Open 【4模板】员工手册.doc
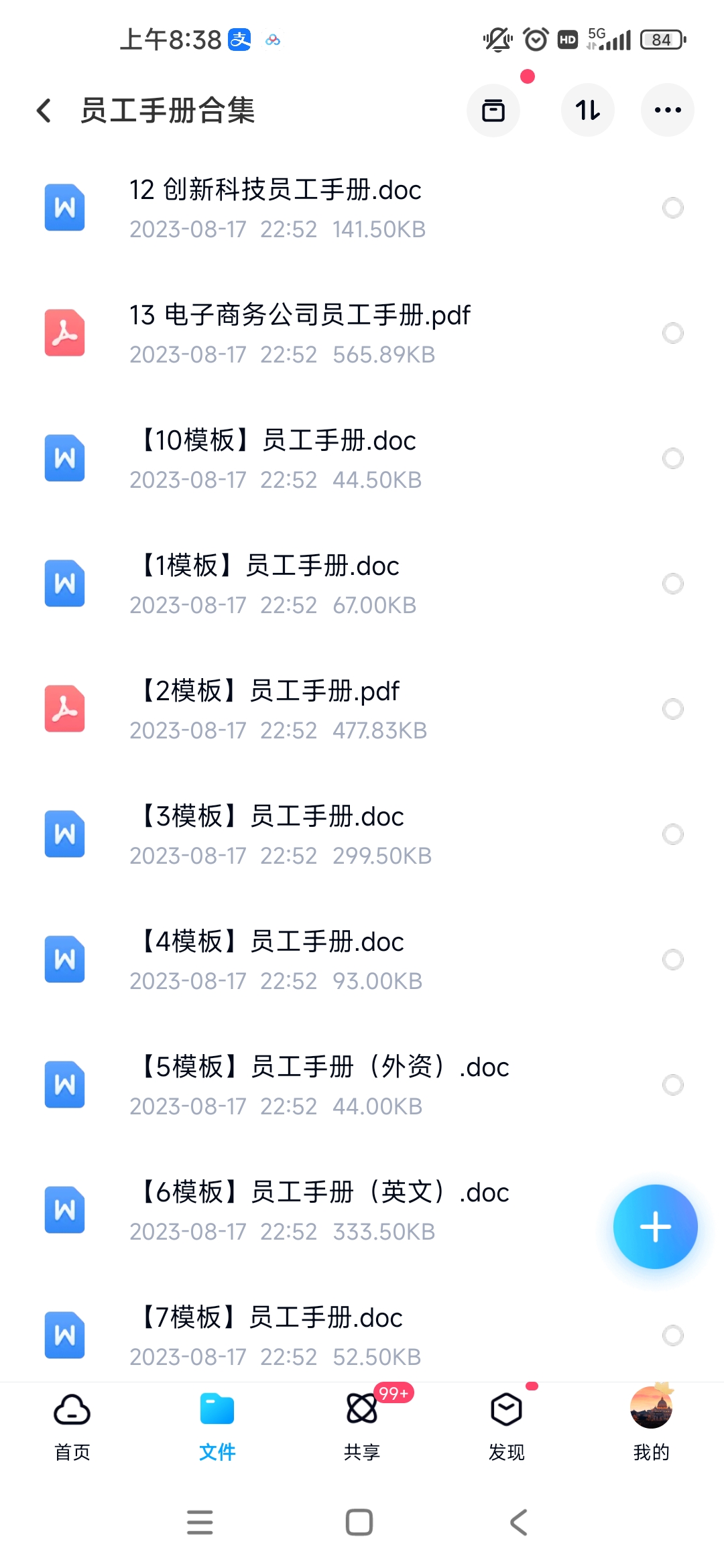Image resolution: width=724 pixels, height=1568 pixels. (x=362, y=960)
